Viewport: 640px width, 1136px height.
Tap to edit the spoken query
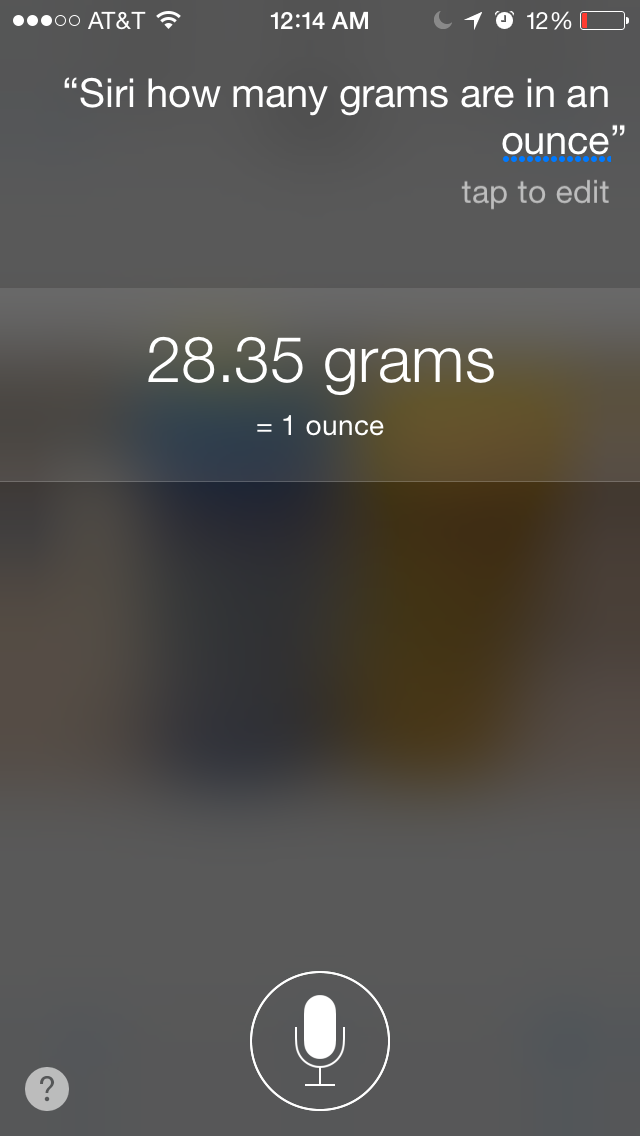(535, 193)
